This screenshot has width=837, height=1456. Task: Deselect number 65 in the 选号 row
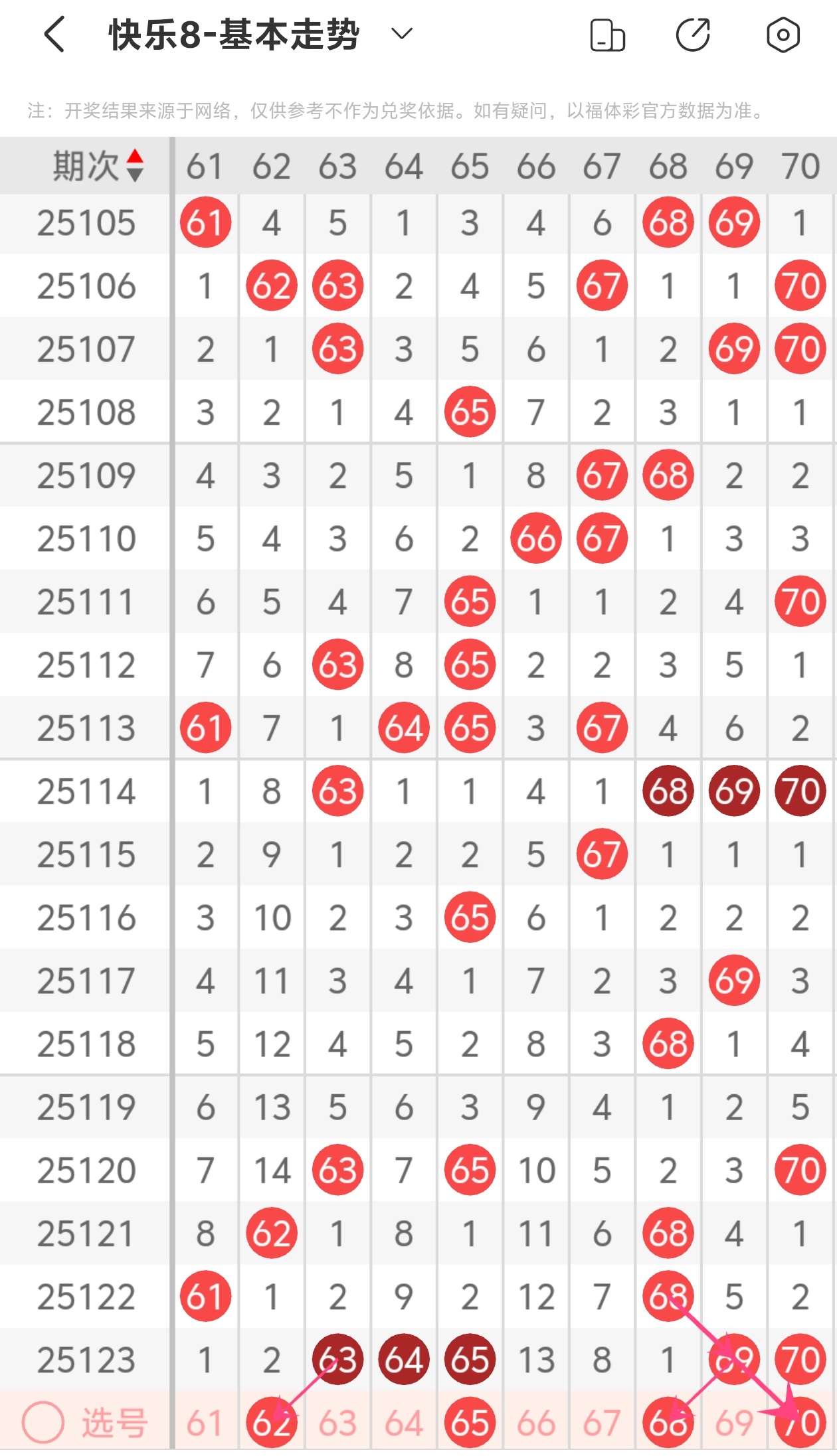pos(470,1423)
